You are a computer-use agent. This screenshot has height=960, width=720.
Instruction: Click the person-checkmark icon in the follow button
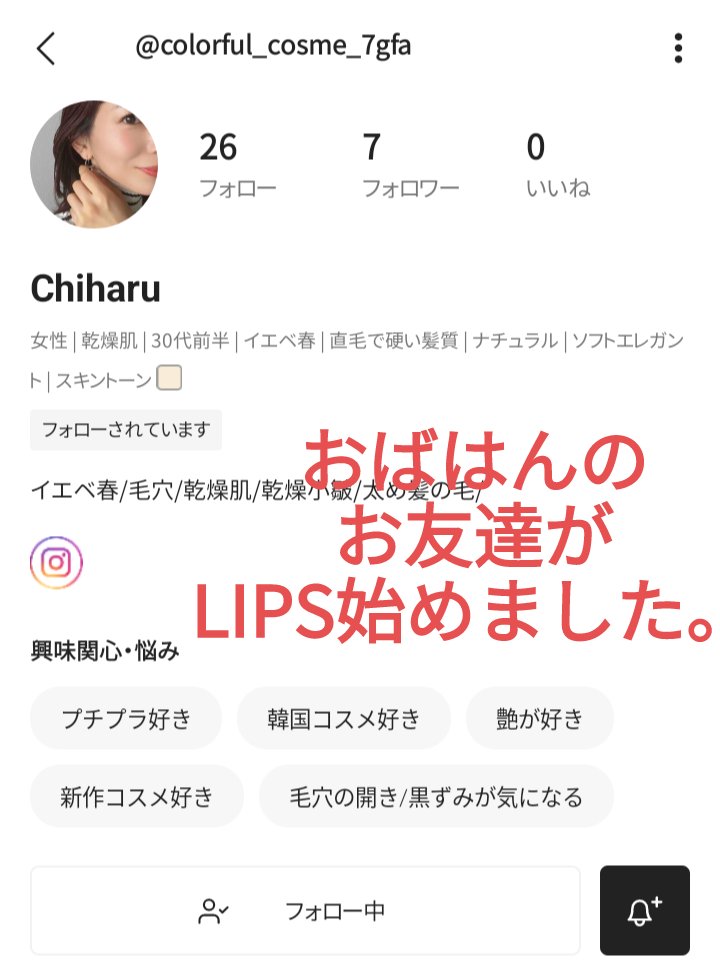(211, 909)
